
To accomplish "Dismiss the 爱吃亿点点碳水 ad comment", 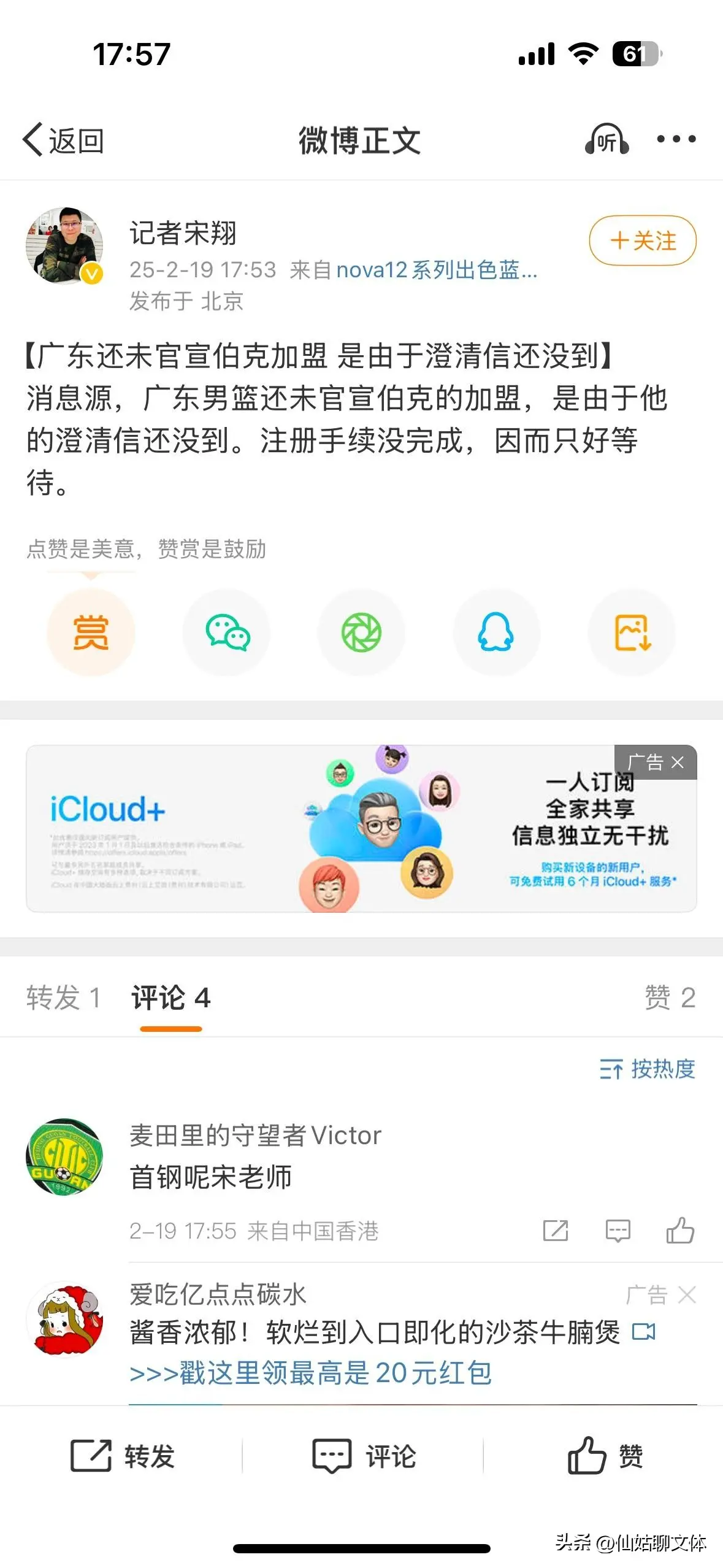I will (687, 1295).
